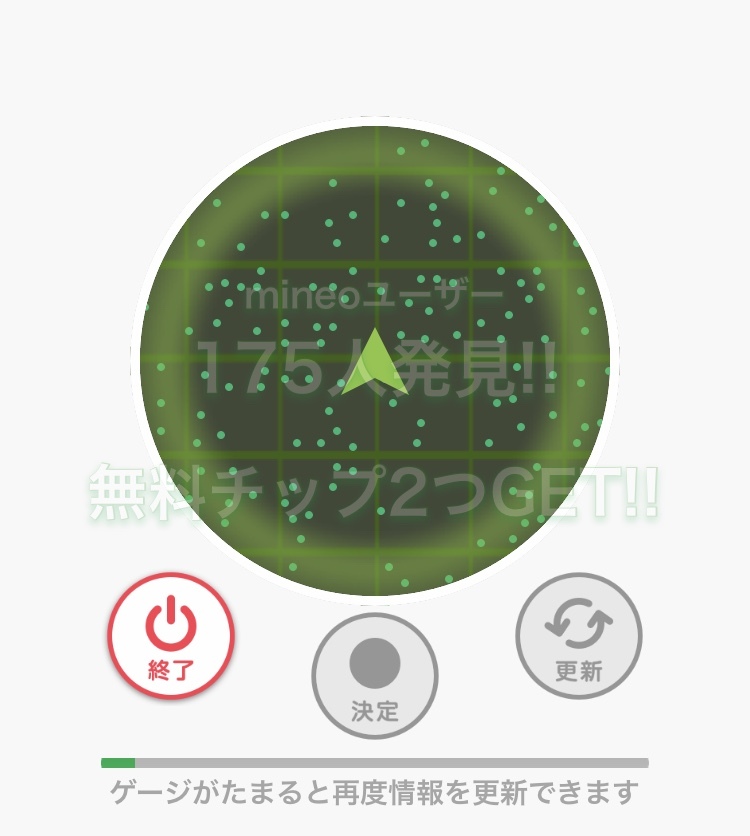Confirm with the 決定 button
This screenshot has height=836, width=750.
pyautogui.click(x=375, y=676)
